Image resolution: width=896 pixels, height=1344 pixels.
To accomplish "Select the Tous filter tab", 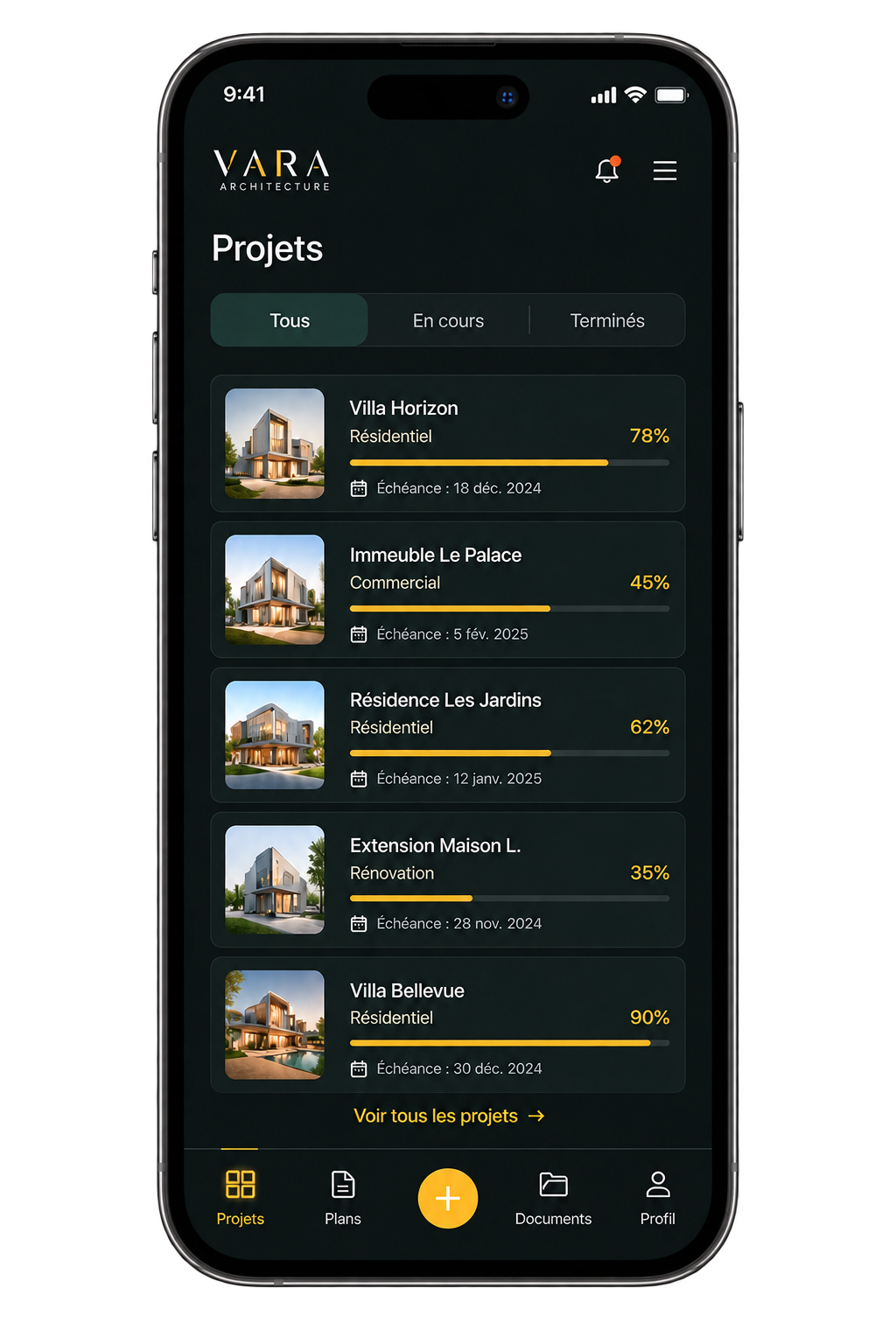I will tap(290, 320).
